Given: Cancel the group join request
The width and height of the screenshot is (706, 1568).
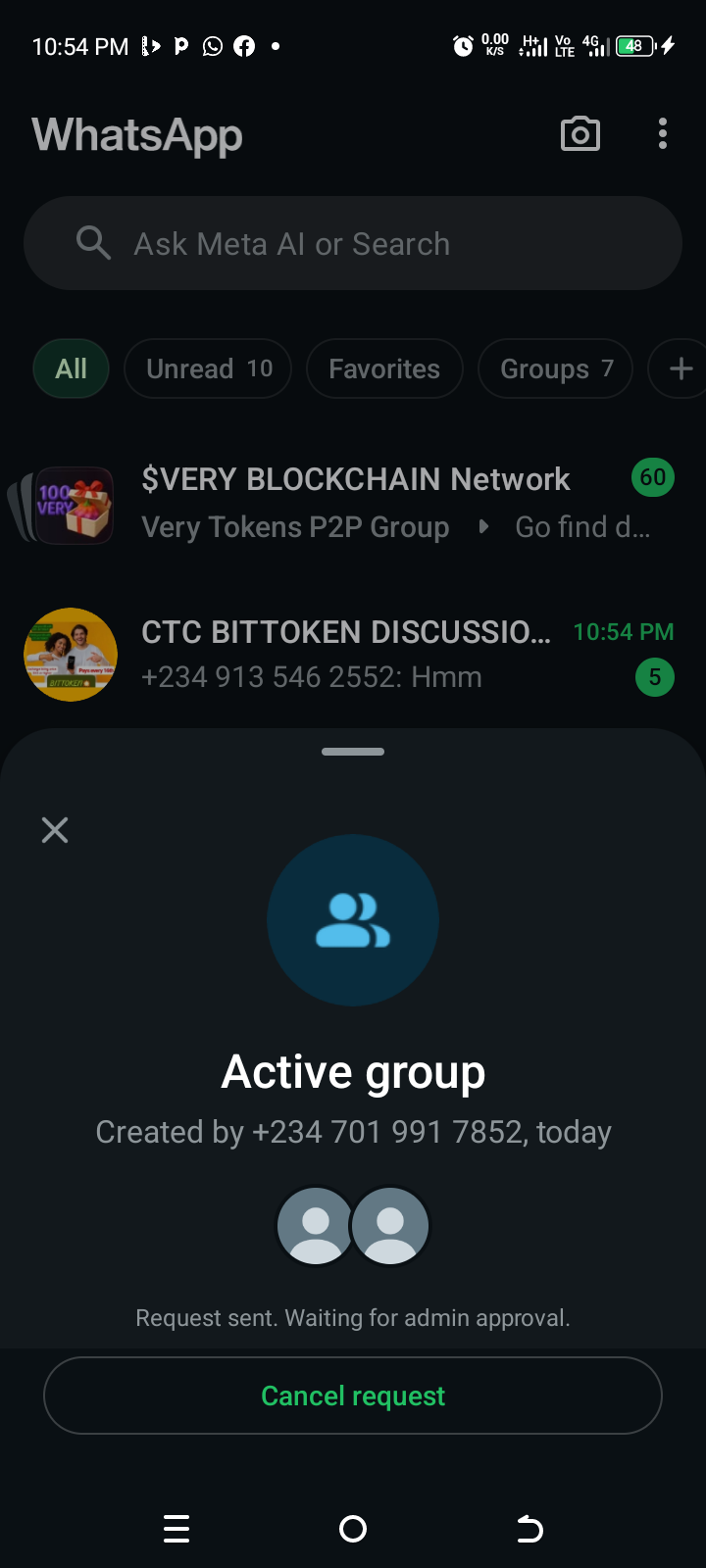Looking at the screenshot, I should click(353, 1396).
